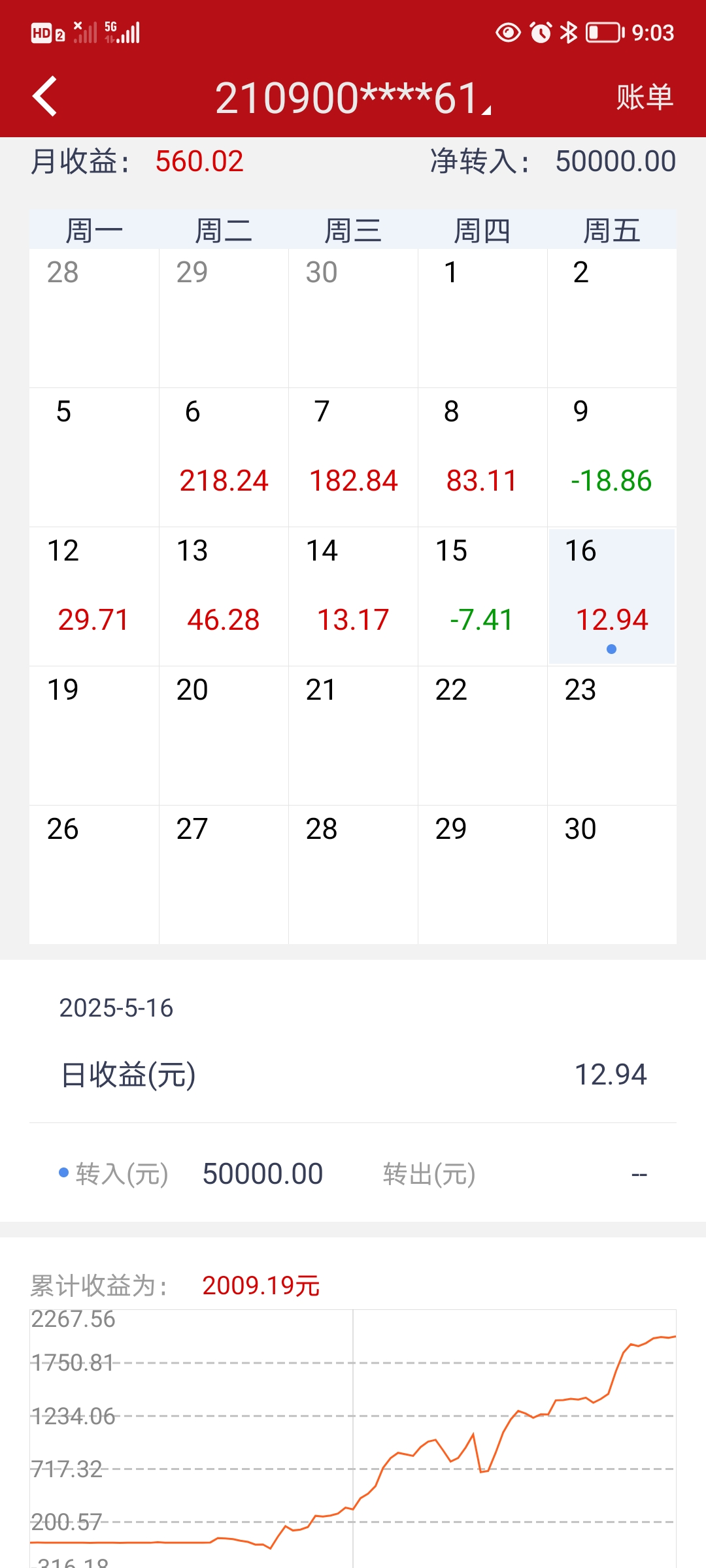This screenshot has height=1568, width=706.
Task: Select day 6 with 218.24 profit
Action: [224, 457]
